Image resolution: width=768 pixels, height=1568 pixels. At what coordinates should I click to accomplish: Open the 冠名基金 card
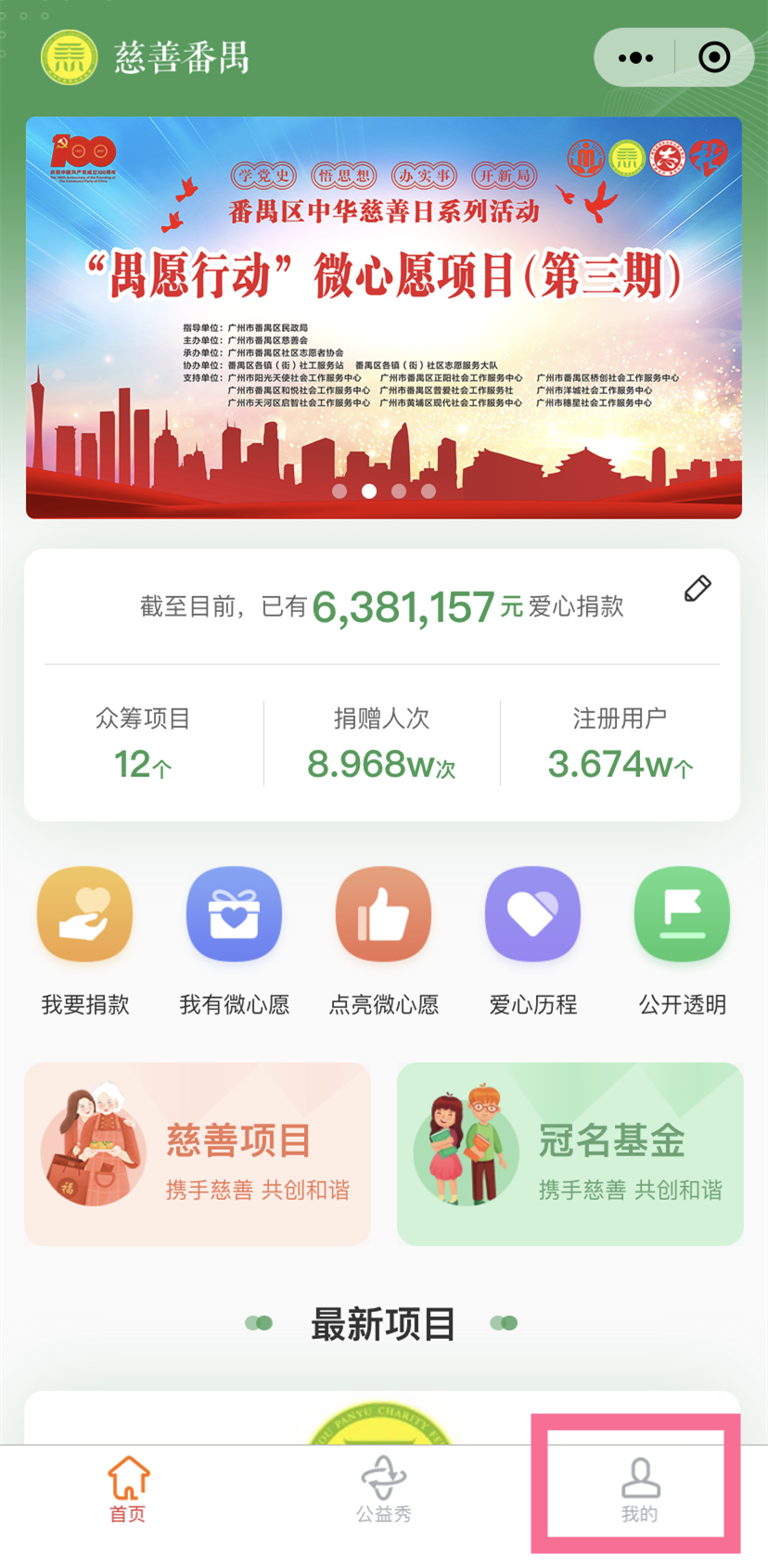570,1154
